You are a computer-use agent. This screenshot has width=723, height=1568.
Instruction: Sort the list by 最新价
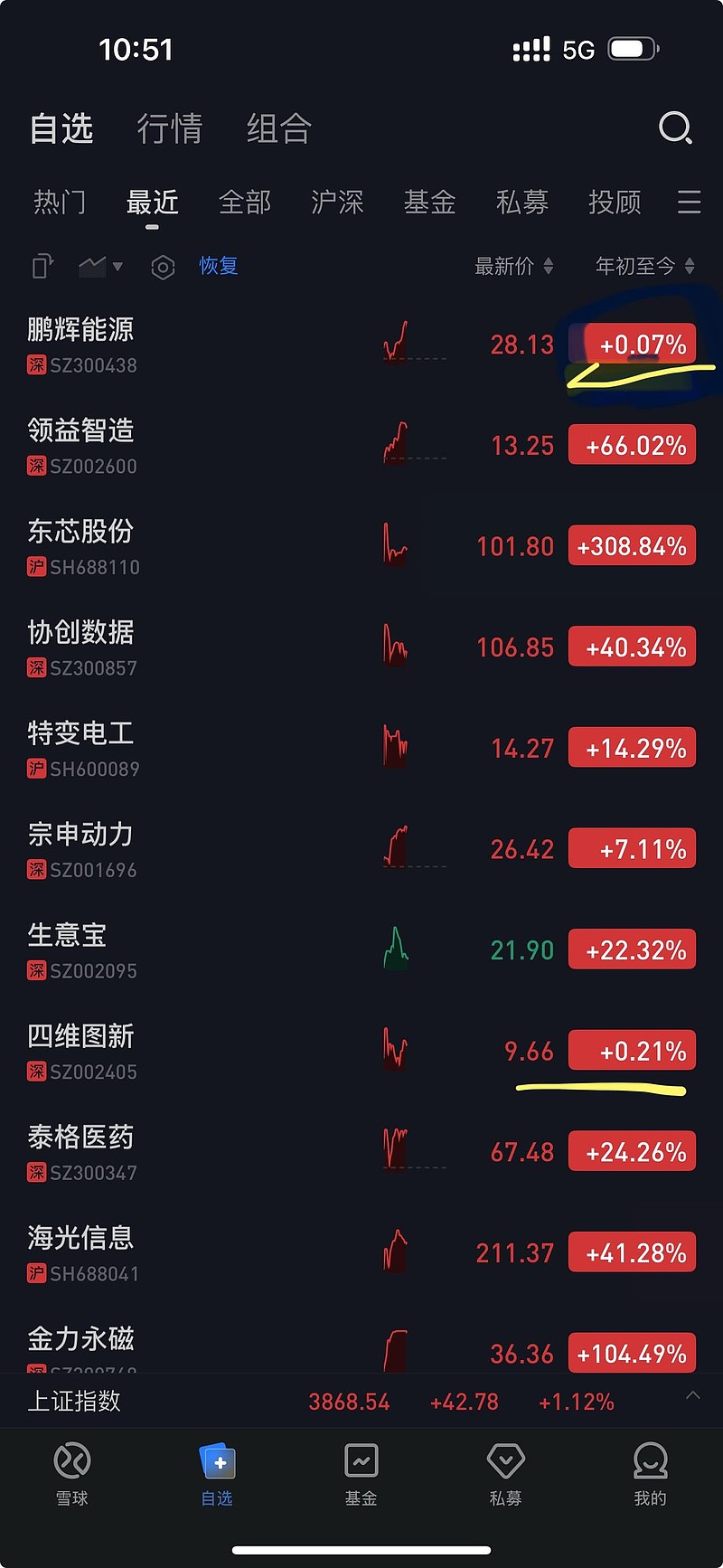coord(514,266)
